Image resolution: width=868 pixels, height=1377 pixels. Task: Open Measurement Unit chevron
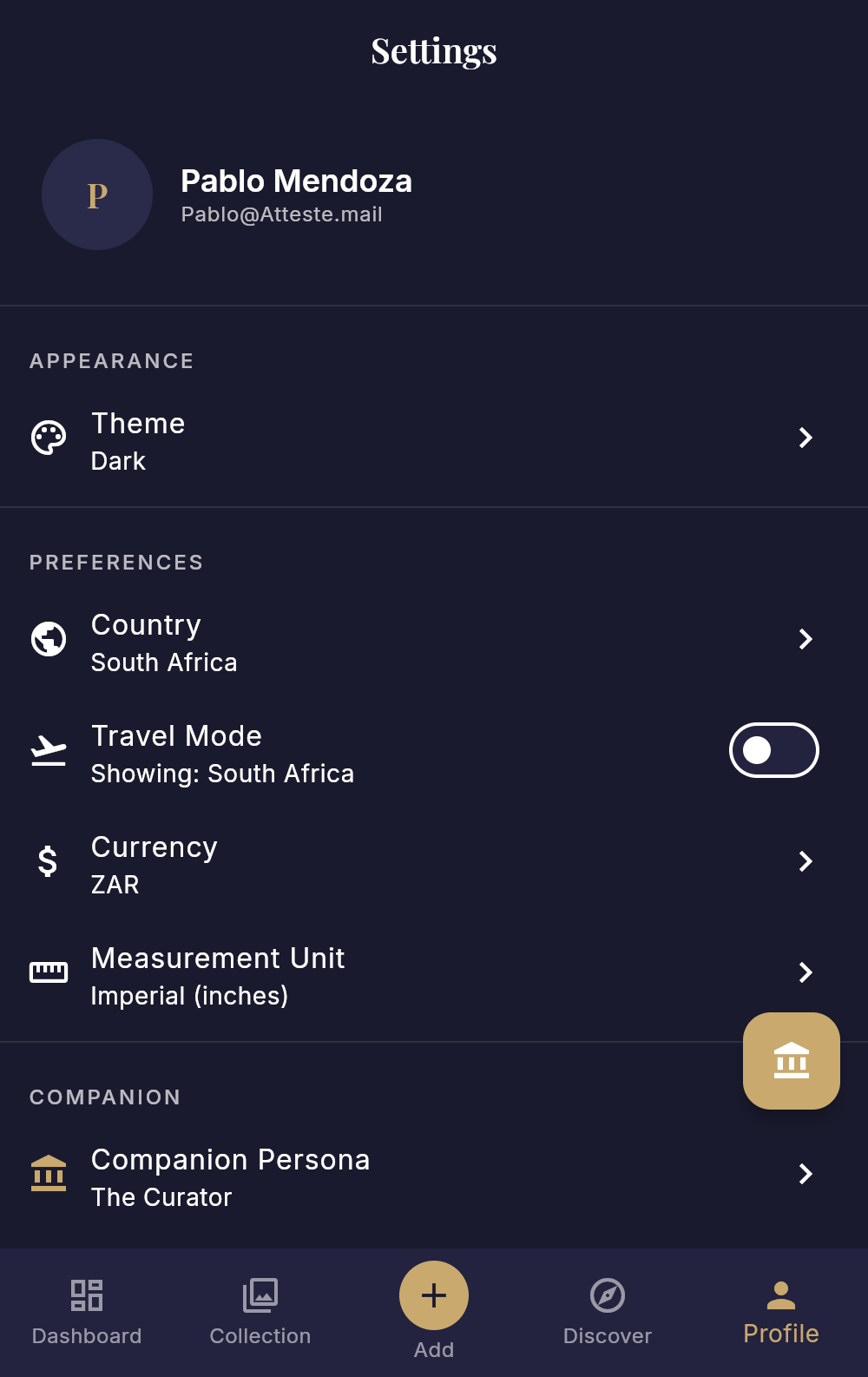(x=807, y=972)
